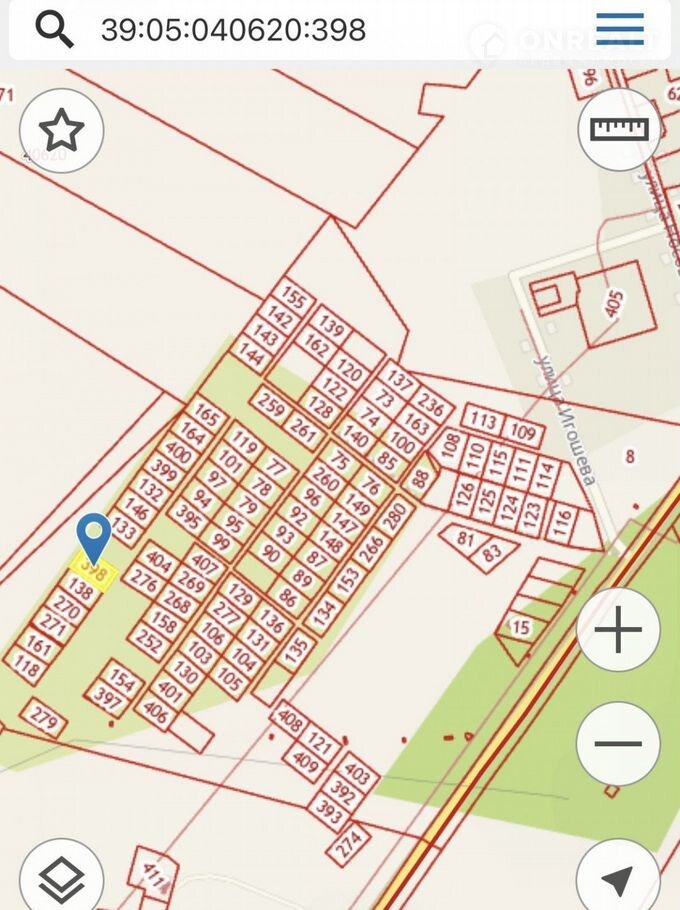Add parcel to favorites with star

pyautogui.click(x=61, y=130)
